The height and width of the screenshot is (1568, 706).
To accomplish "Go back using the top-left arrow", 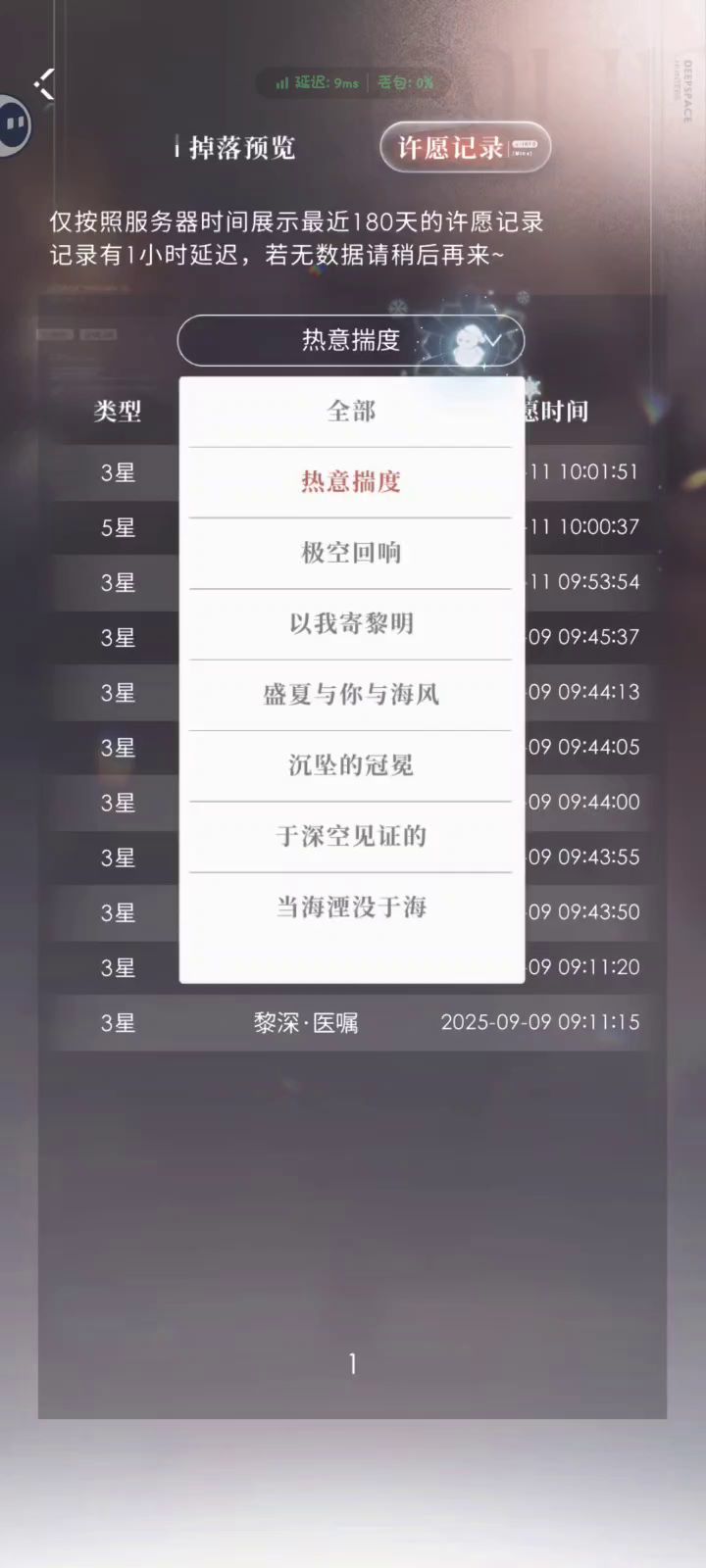I will 44,84.
